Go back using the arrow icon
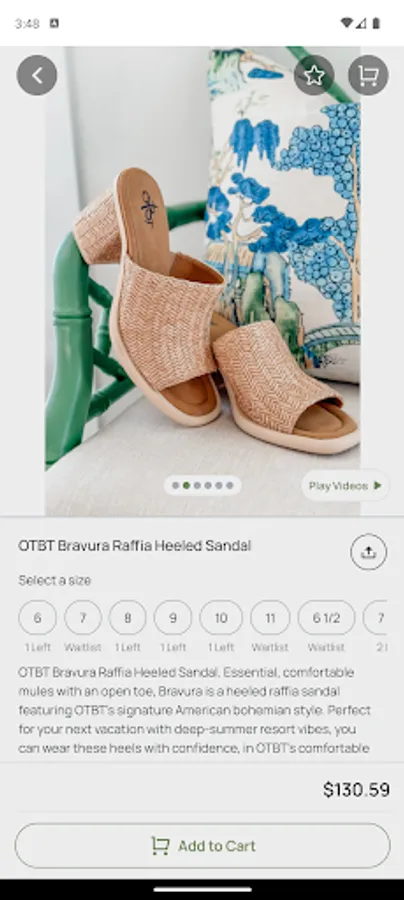Screen dimensions: 404x900 point(37,75)
